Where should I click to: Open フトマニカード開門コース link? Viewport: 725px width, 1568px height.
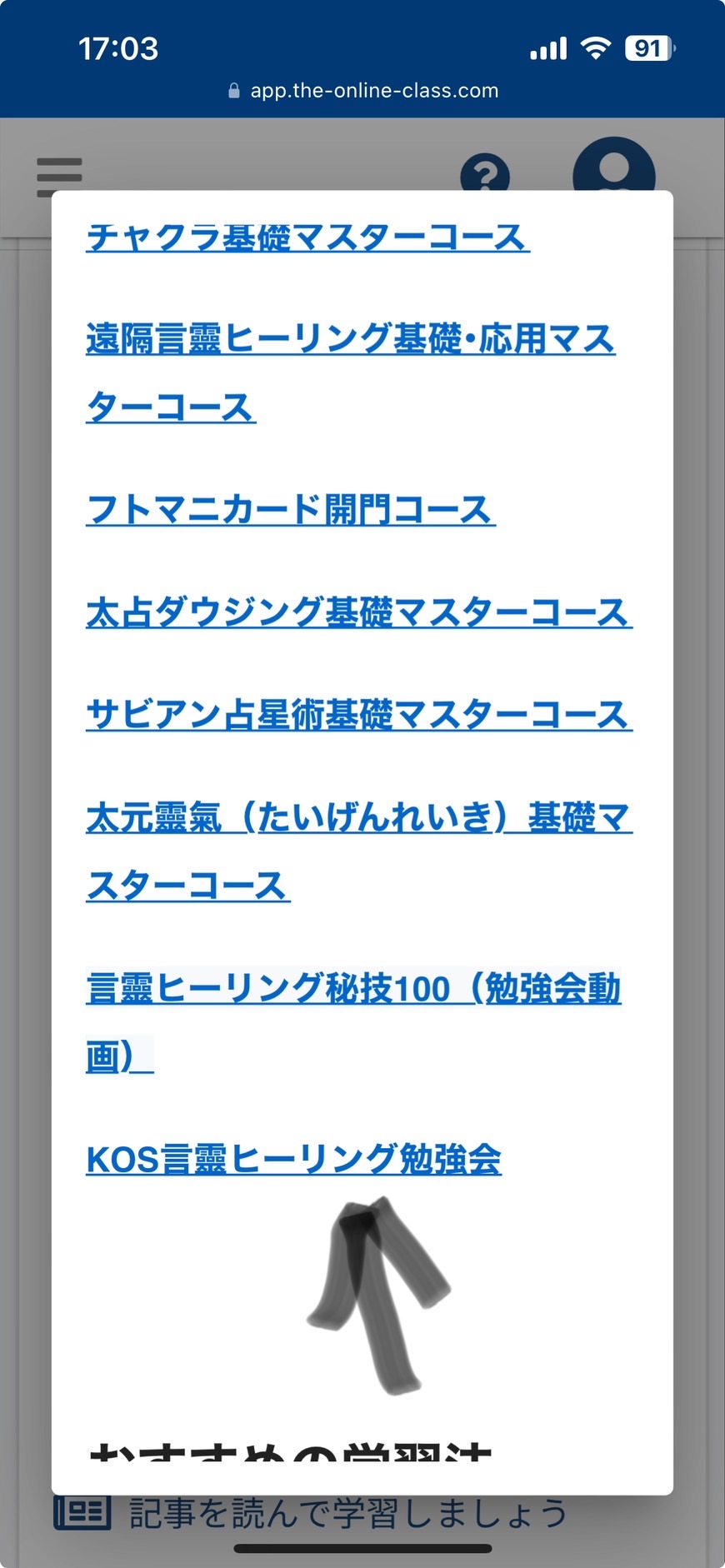(x=290, y=511)
